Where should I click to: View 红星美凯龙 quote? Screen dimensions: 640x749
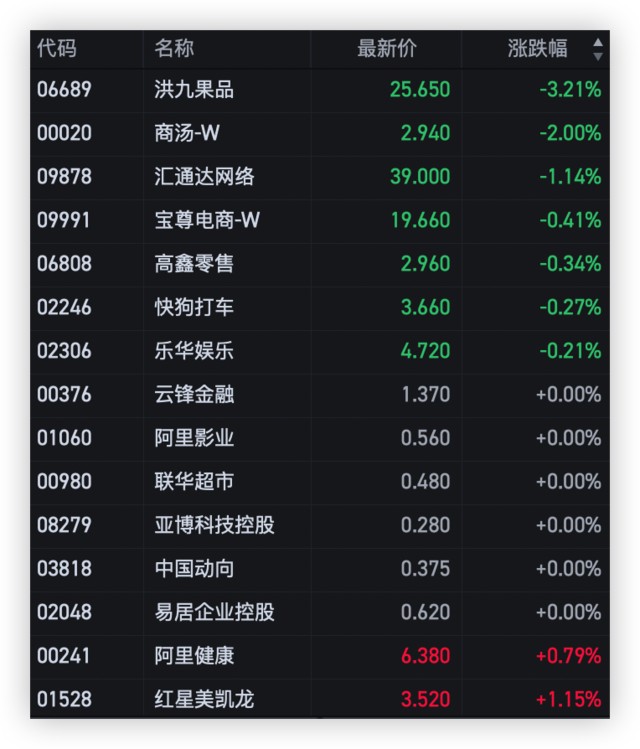[x=204, y=699]
